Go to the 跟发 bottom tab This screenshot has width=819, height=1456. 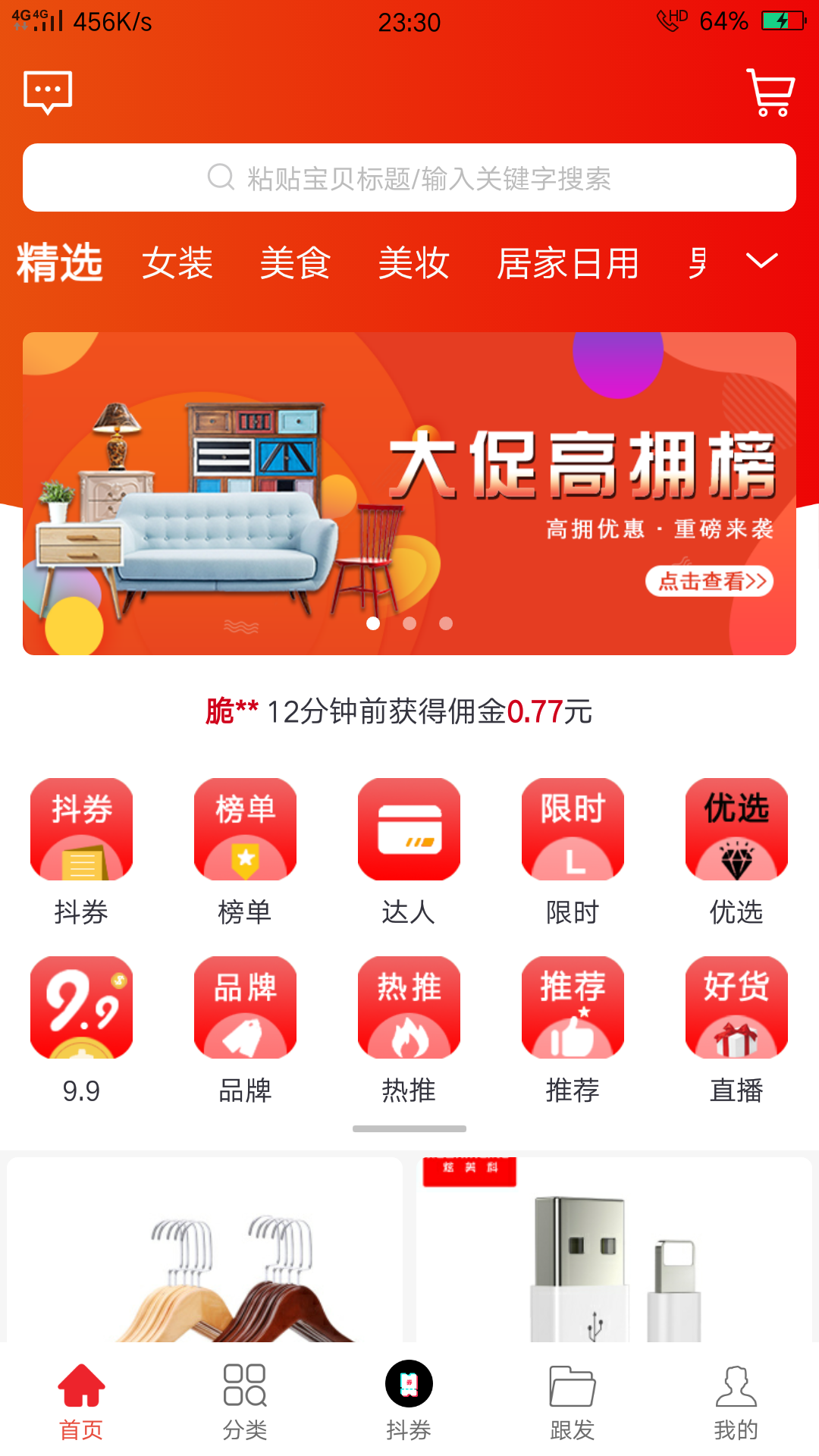pyautogui.click(x=573, y=1401)
